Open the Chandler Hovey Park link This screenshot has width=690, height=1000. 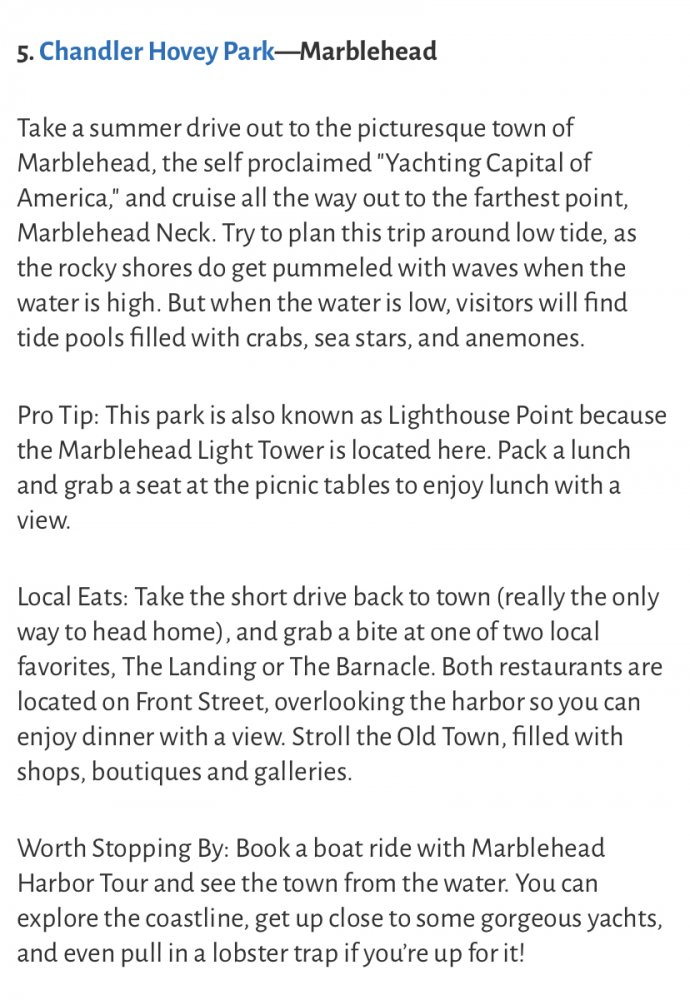pos(156,52)
